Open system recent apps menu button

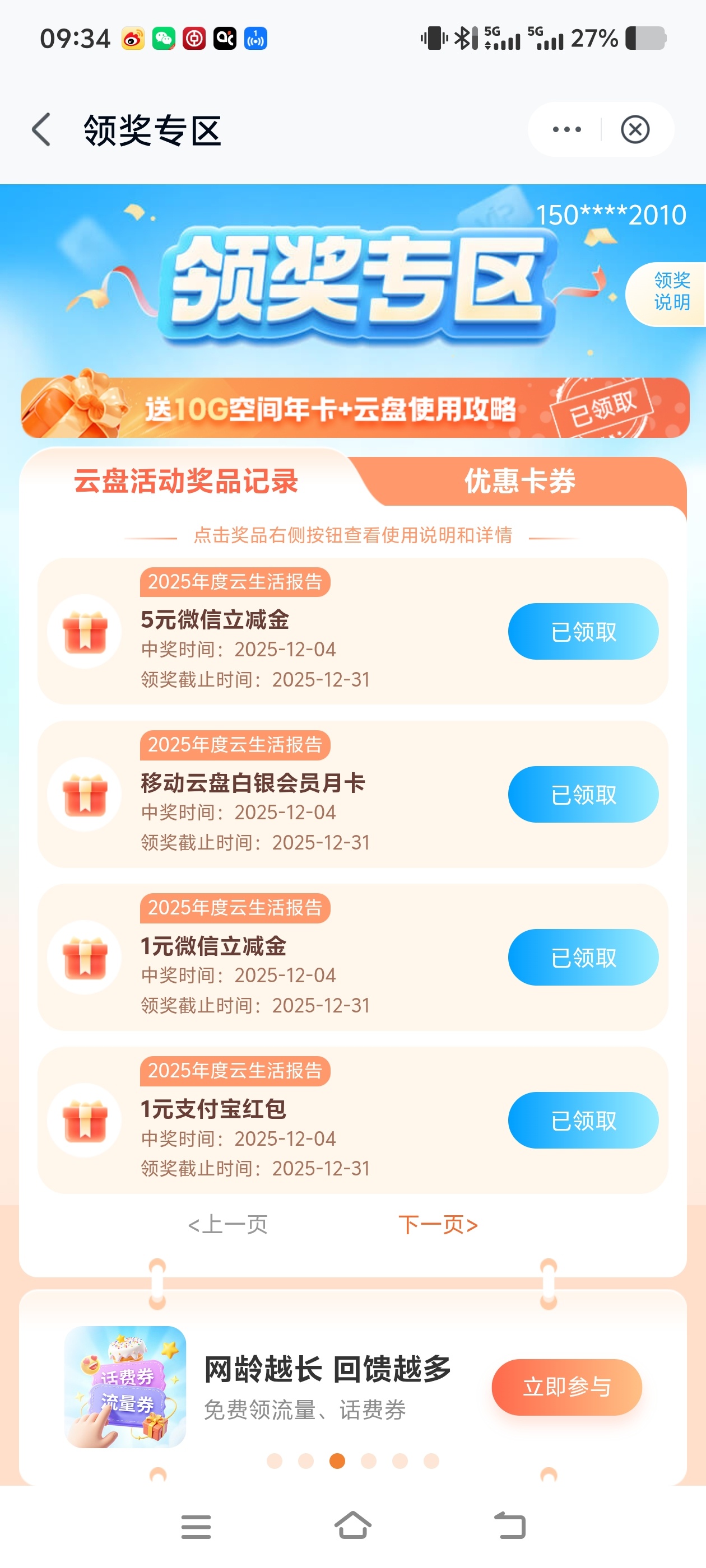[196, 1527]
